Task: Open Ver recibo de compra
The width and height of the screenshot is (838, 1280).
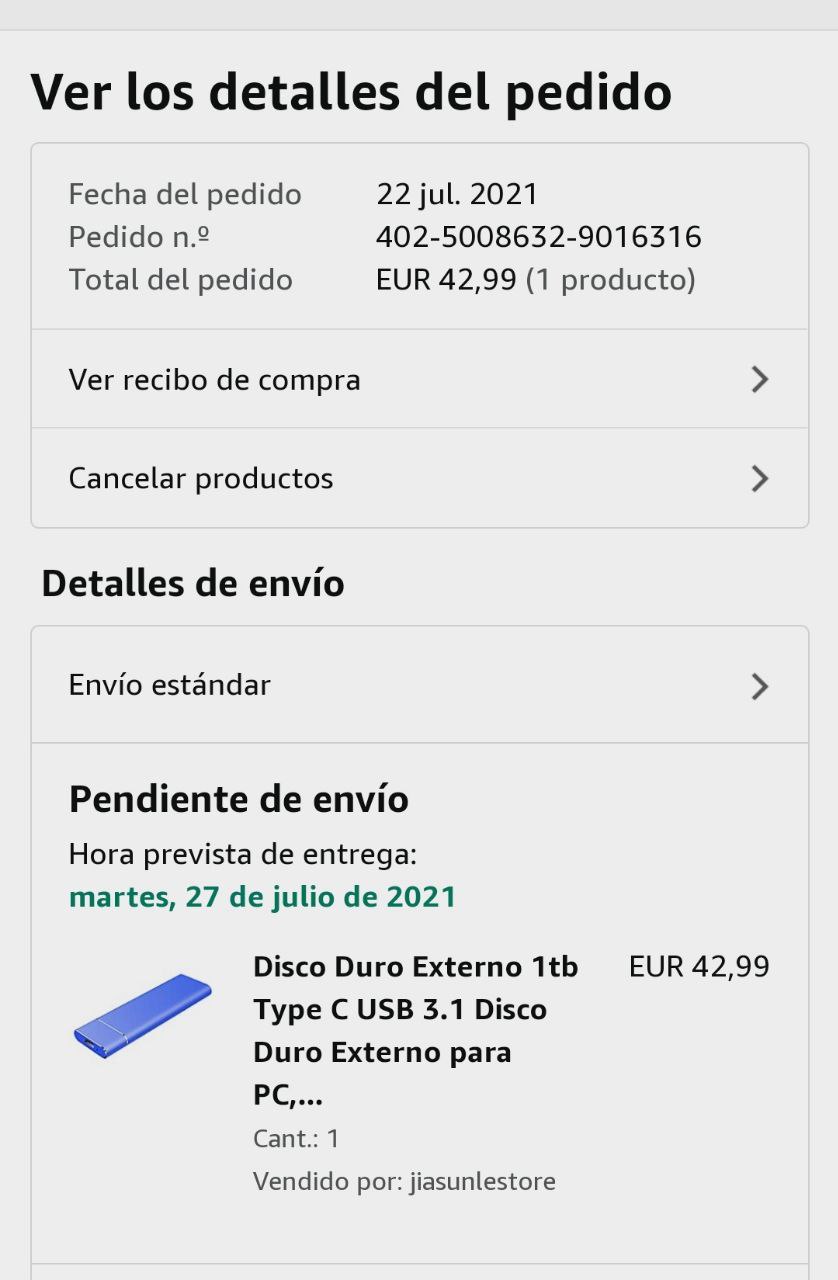Action: pos(418,380)
